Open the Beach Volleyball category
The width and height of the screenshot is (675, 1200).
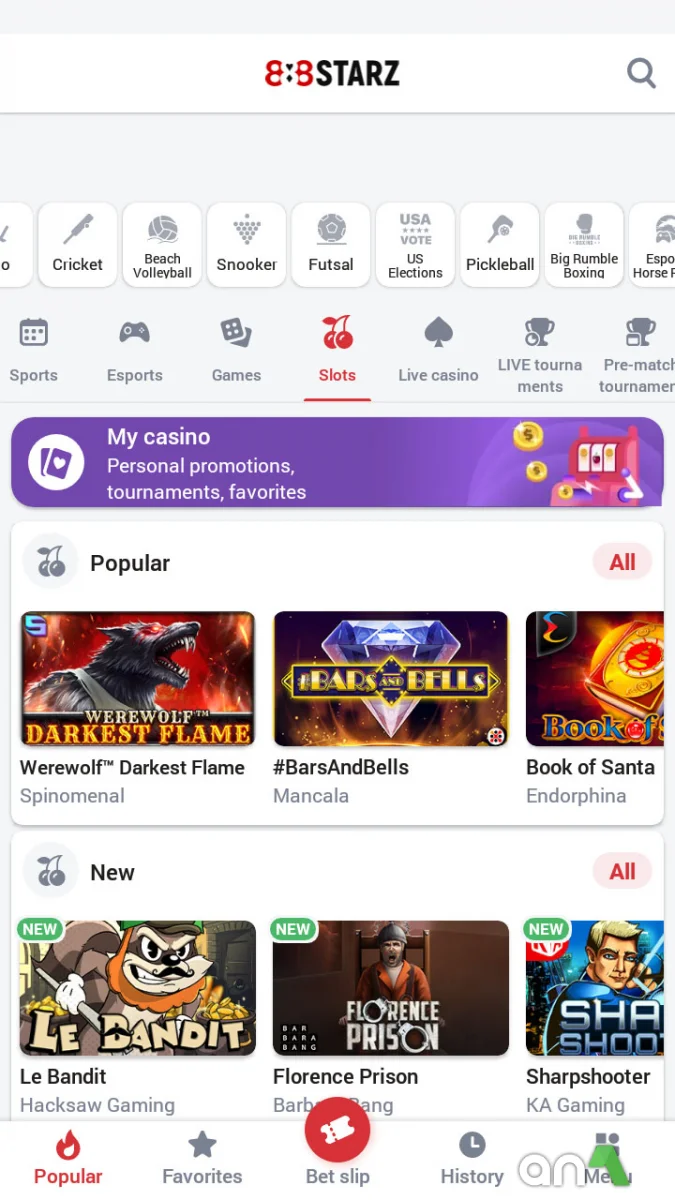point(162,245)
